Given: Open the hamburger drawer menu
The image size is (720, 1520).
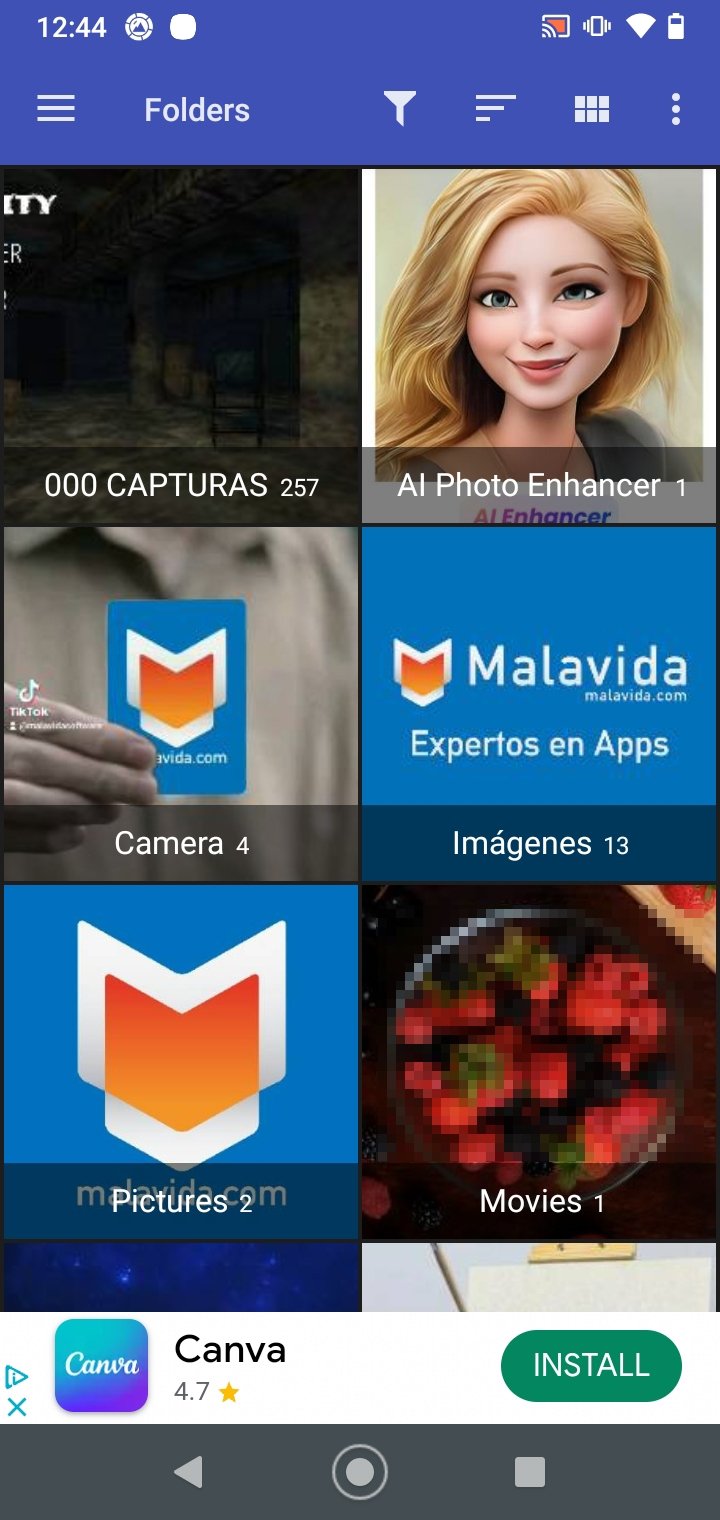Looking at the screenshot, I should click(56, 109).
